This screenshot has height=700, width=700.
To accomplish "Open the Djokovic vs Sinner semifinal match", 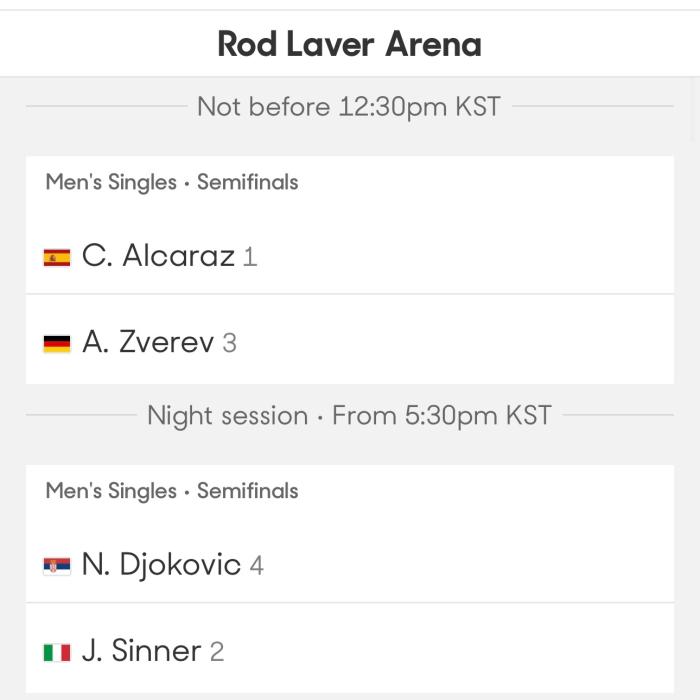I will (349, 579).
